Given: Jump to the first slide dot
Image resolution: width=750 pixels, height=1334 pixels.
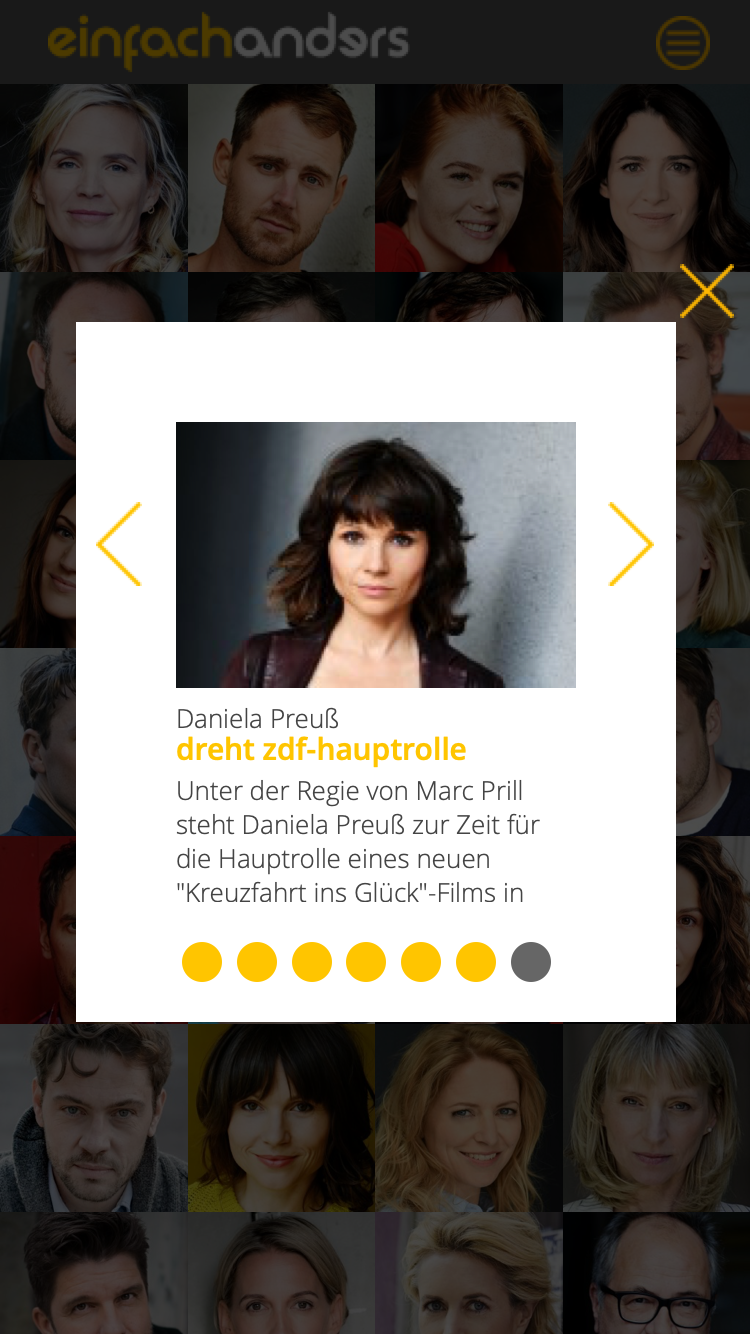Looking at the screenshot, I should [x=202, y=962].
